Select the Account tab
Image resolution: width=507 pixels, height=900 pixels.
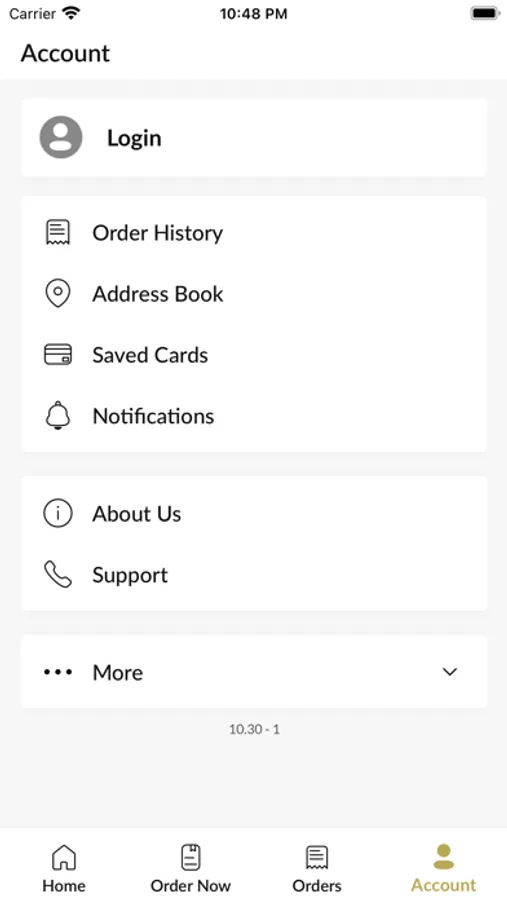click(x=444, y=868)
